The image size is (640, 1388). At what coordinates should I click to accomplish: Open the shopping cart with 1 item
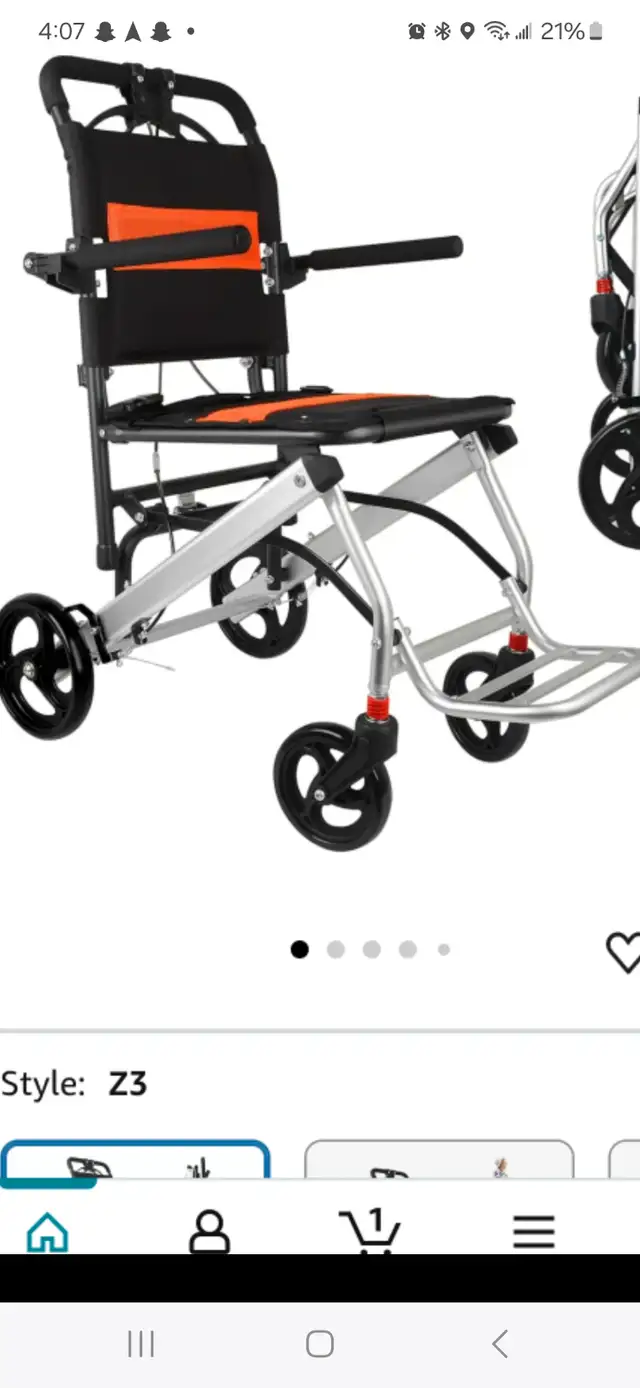coord(371,1231)
